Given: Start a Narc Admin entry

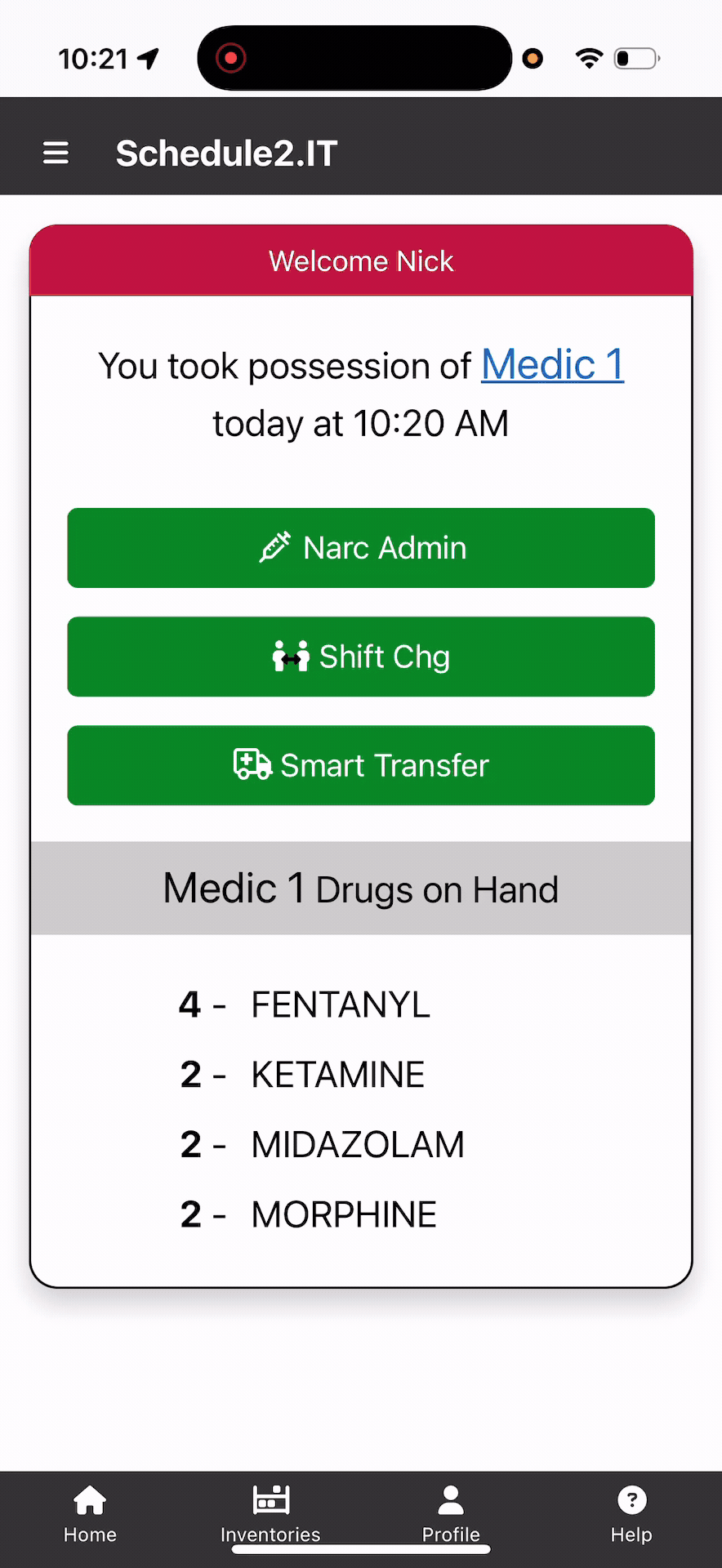Looking at the screenshot, I should coord(361,548).
